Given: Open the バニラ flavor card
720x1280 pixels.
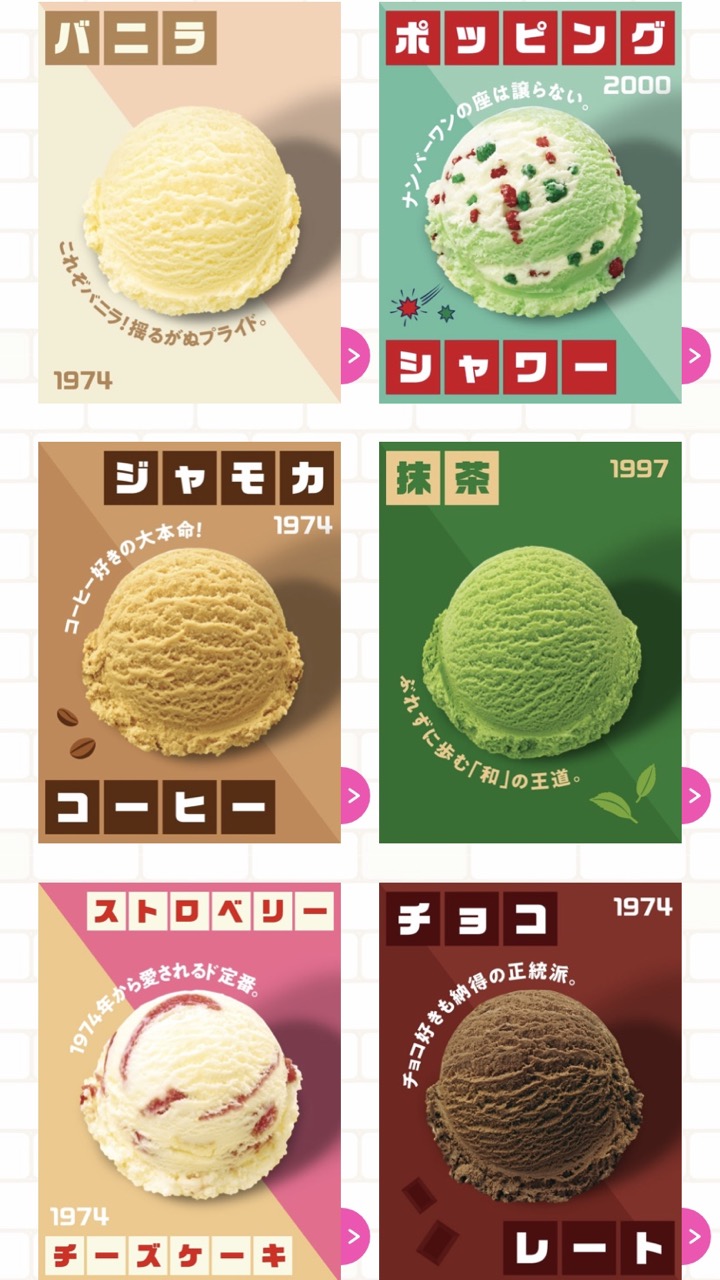Looking at the screenshot, I should click(190, 203).
